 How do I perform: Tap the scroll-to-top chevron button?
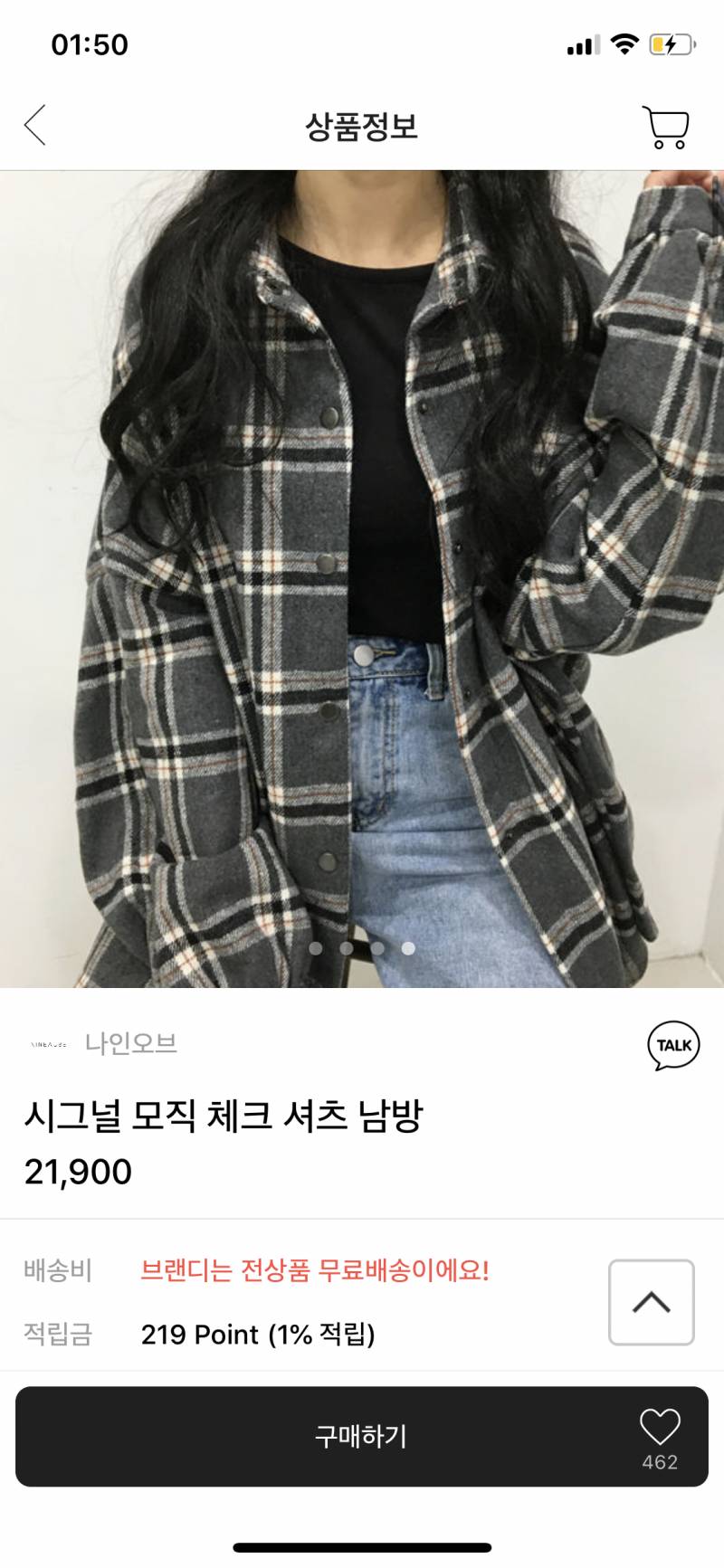[652, 1300]
